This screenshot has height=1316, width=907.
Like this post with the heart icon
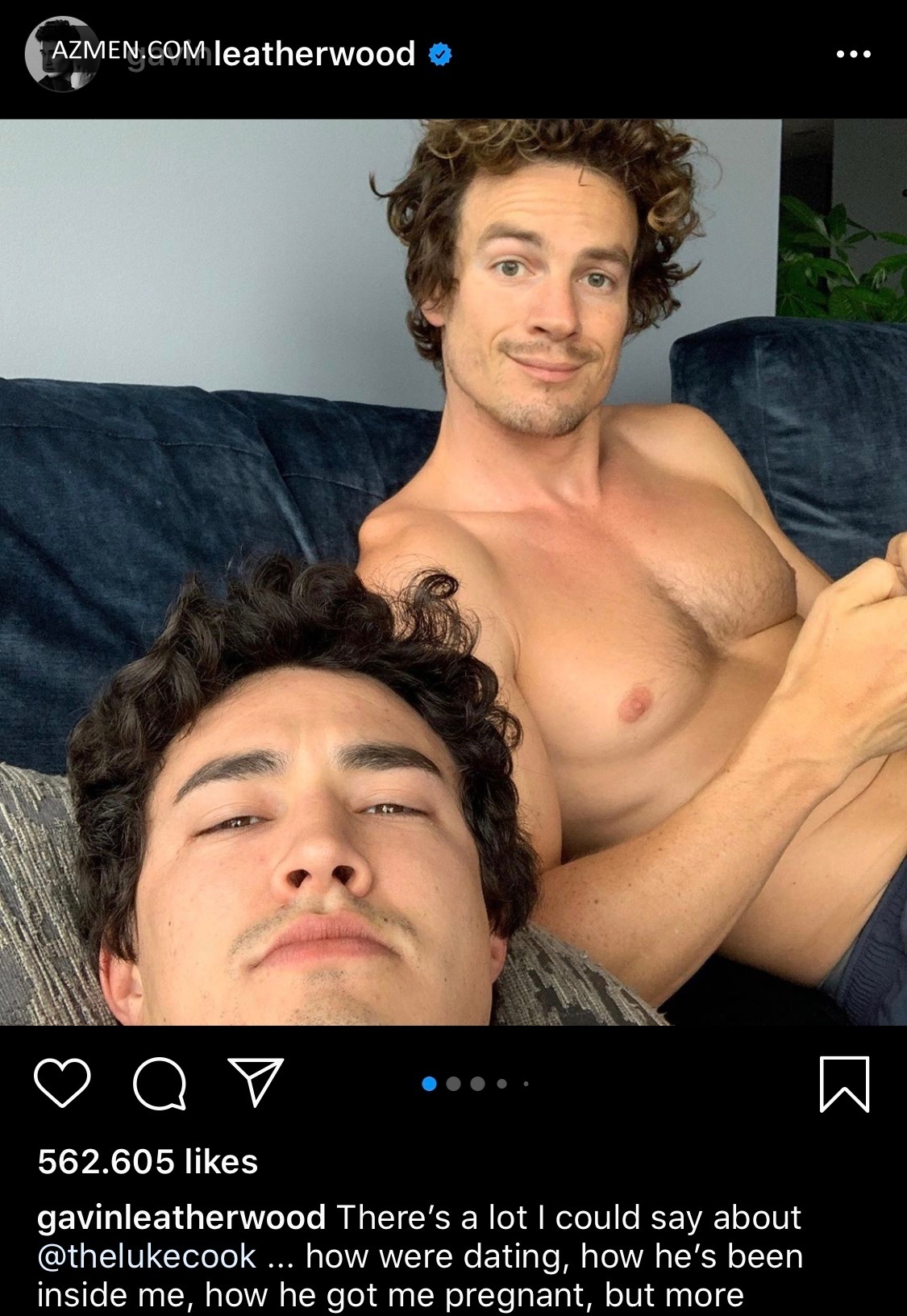click(x=63, y=1083)
